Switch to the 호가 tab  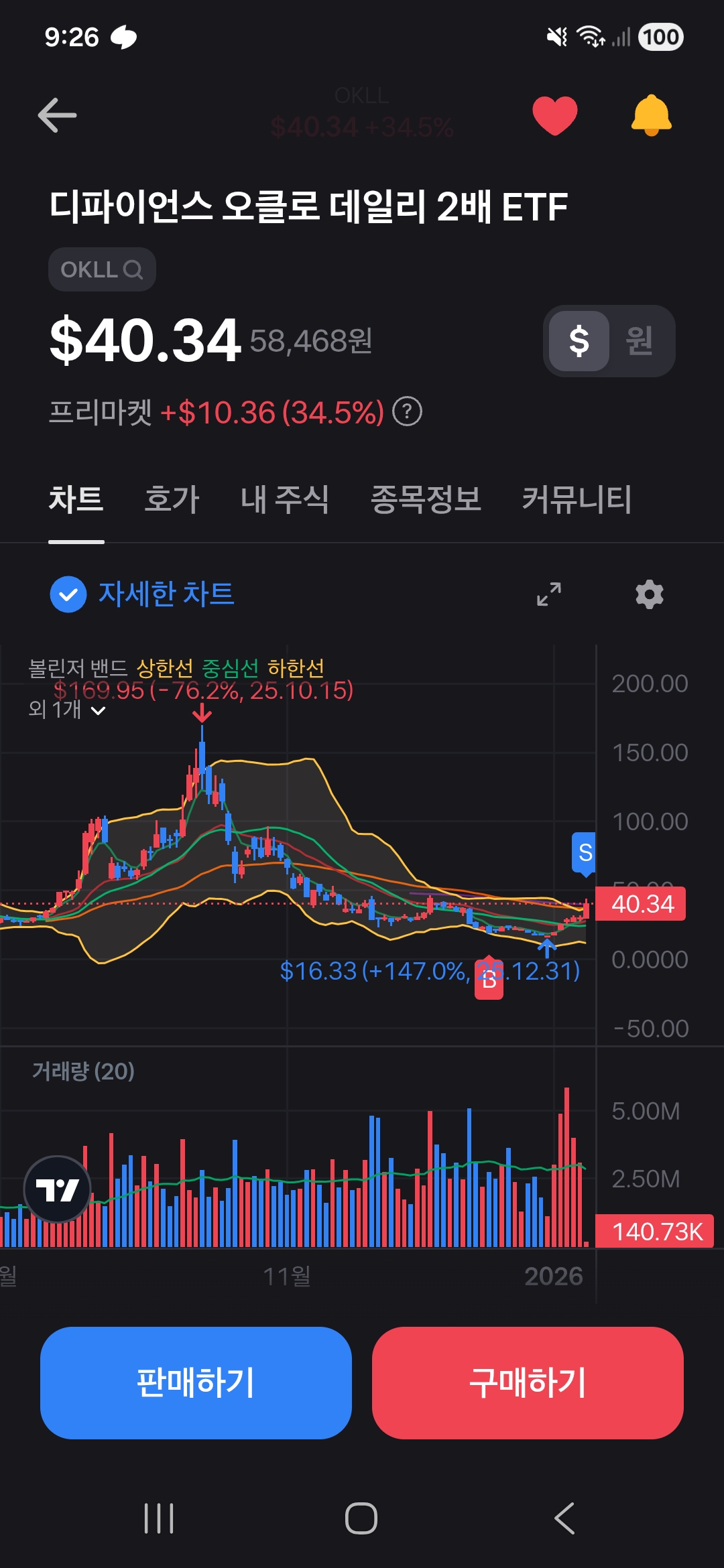[172, 499]
